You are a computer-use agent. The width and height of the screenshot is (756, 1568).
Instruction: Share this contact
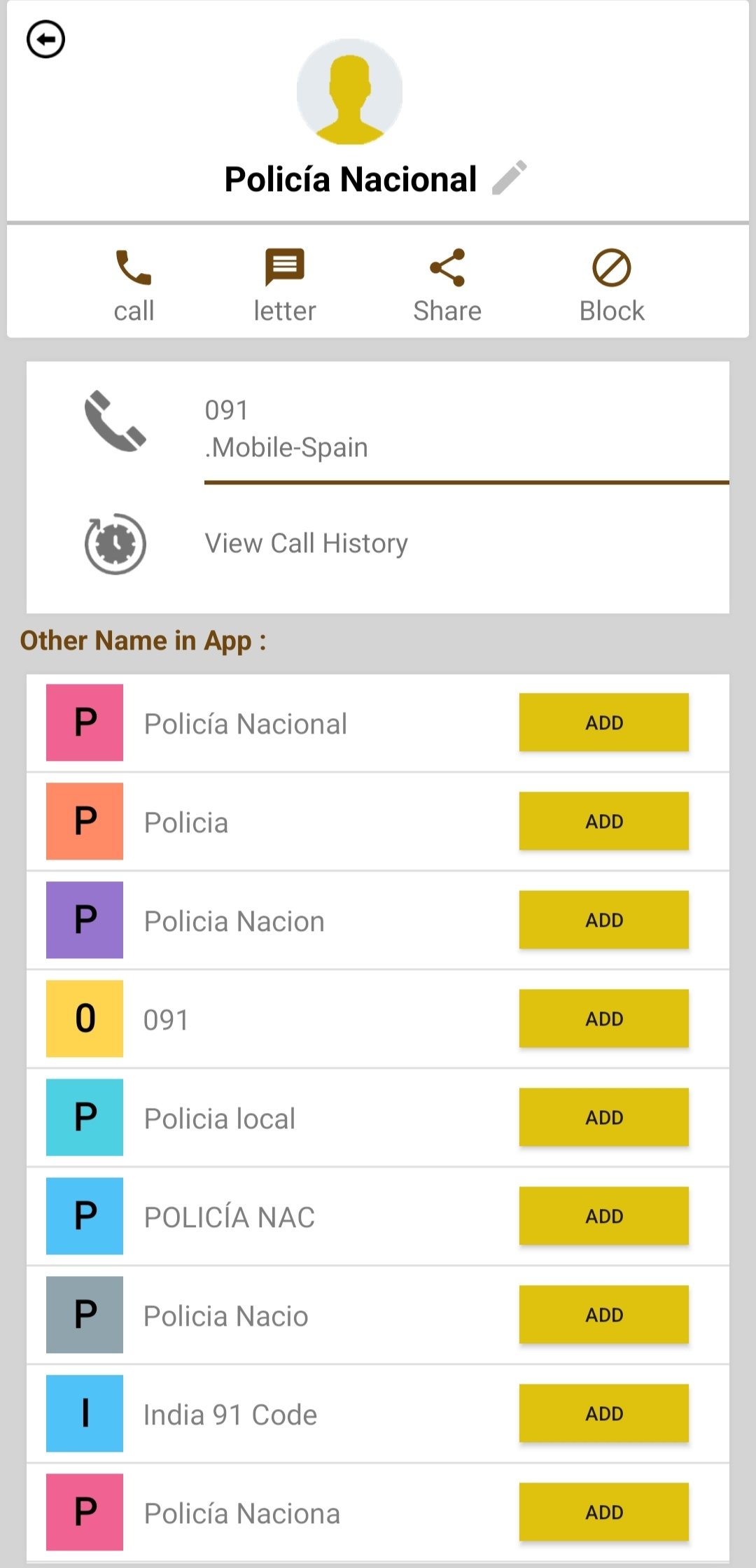coord(447,285)
